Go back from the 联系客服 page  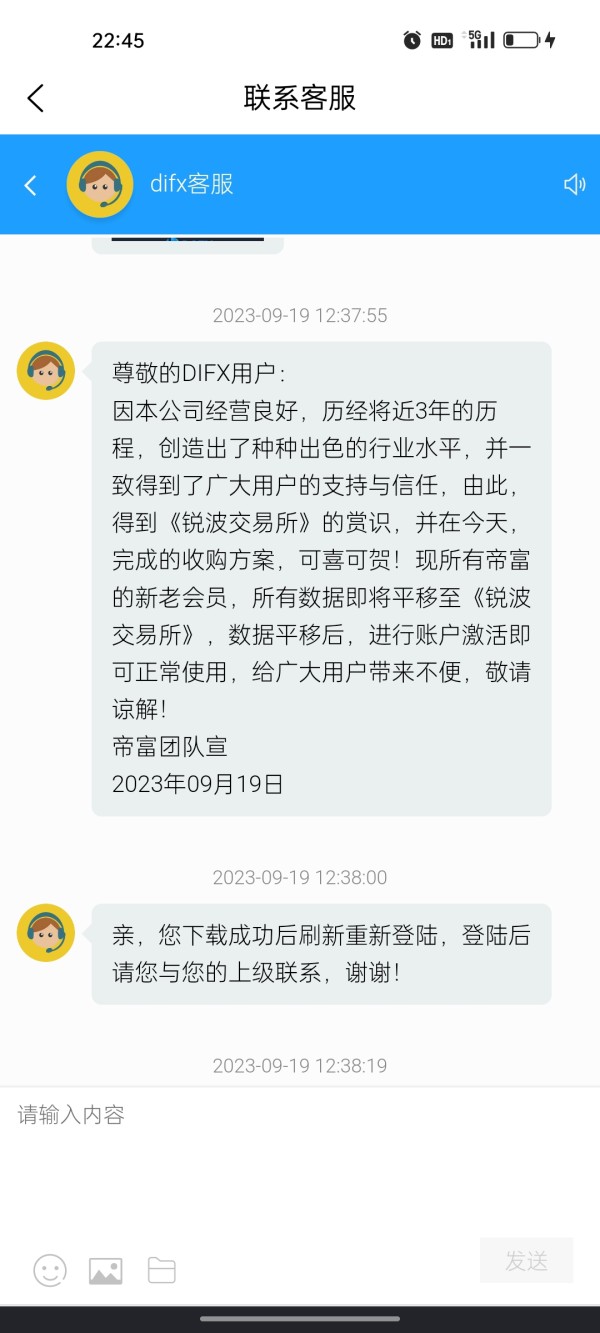[x=36, y=97]
